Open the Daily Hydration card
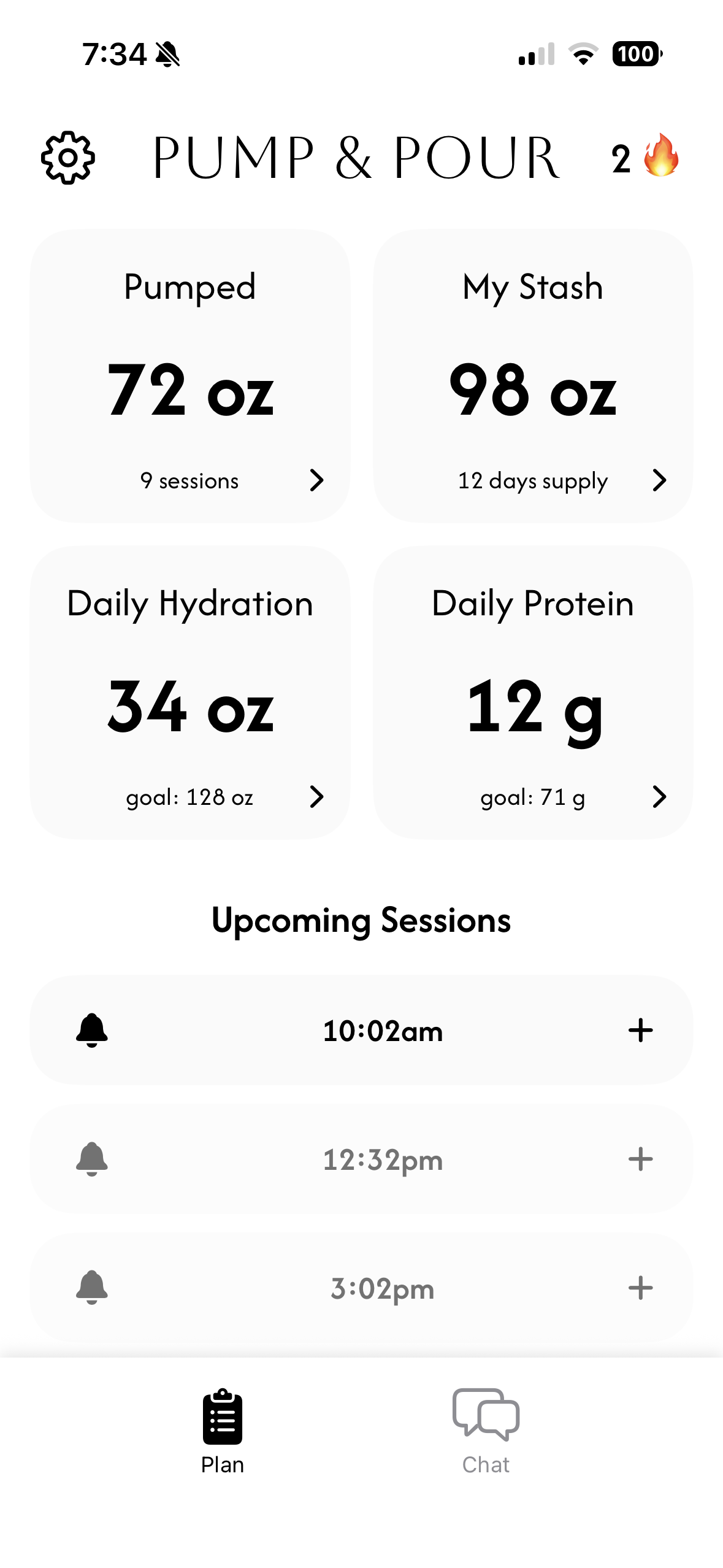Image resolution: width=723 pixels, height=1568 pixels. pos(189,693)
